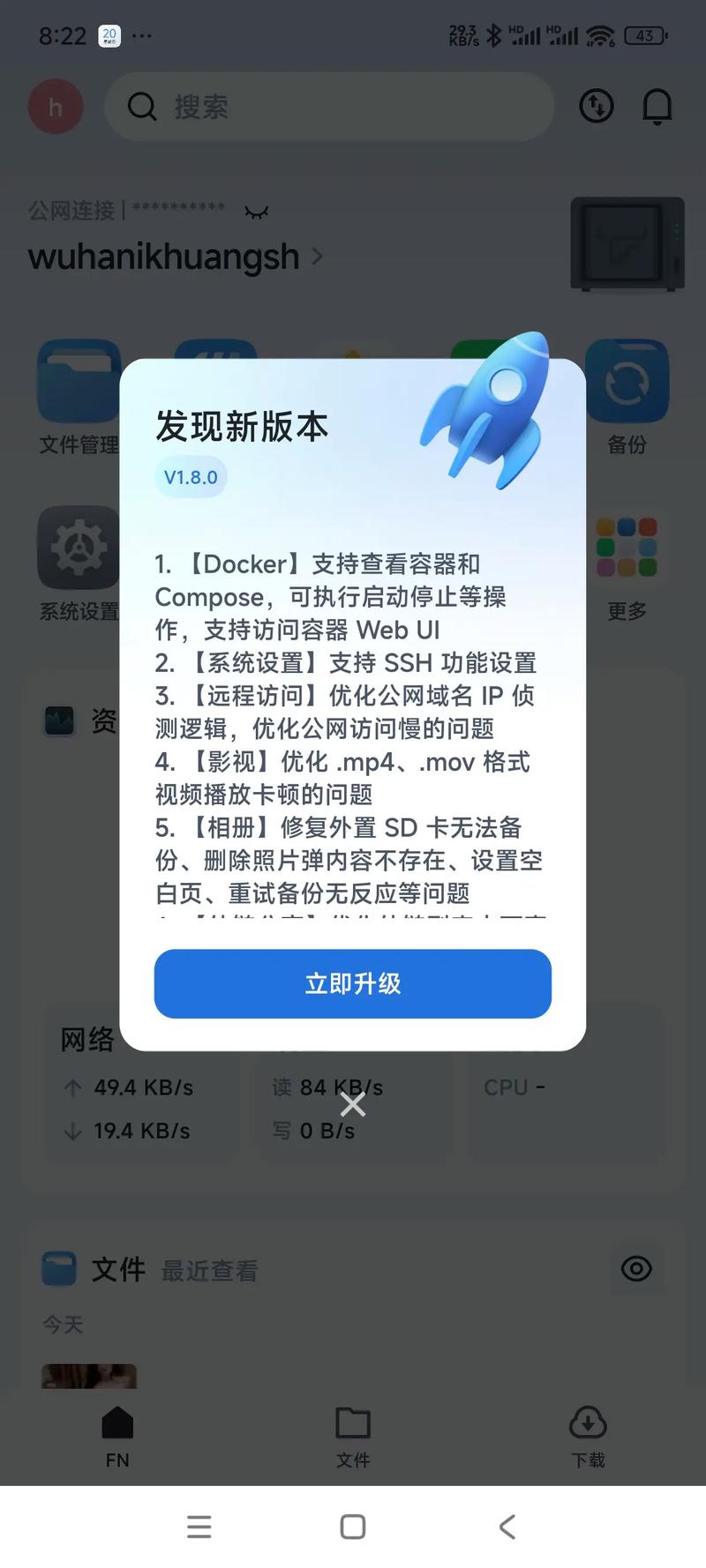Open the transfer tasks icon near the bell
Image resolution: width=706 pixels, height=1568 pixels.
pos(596,106)
